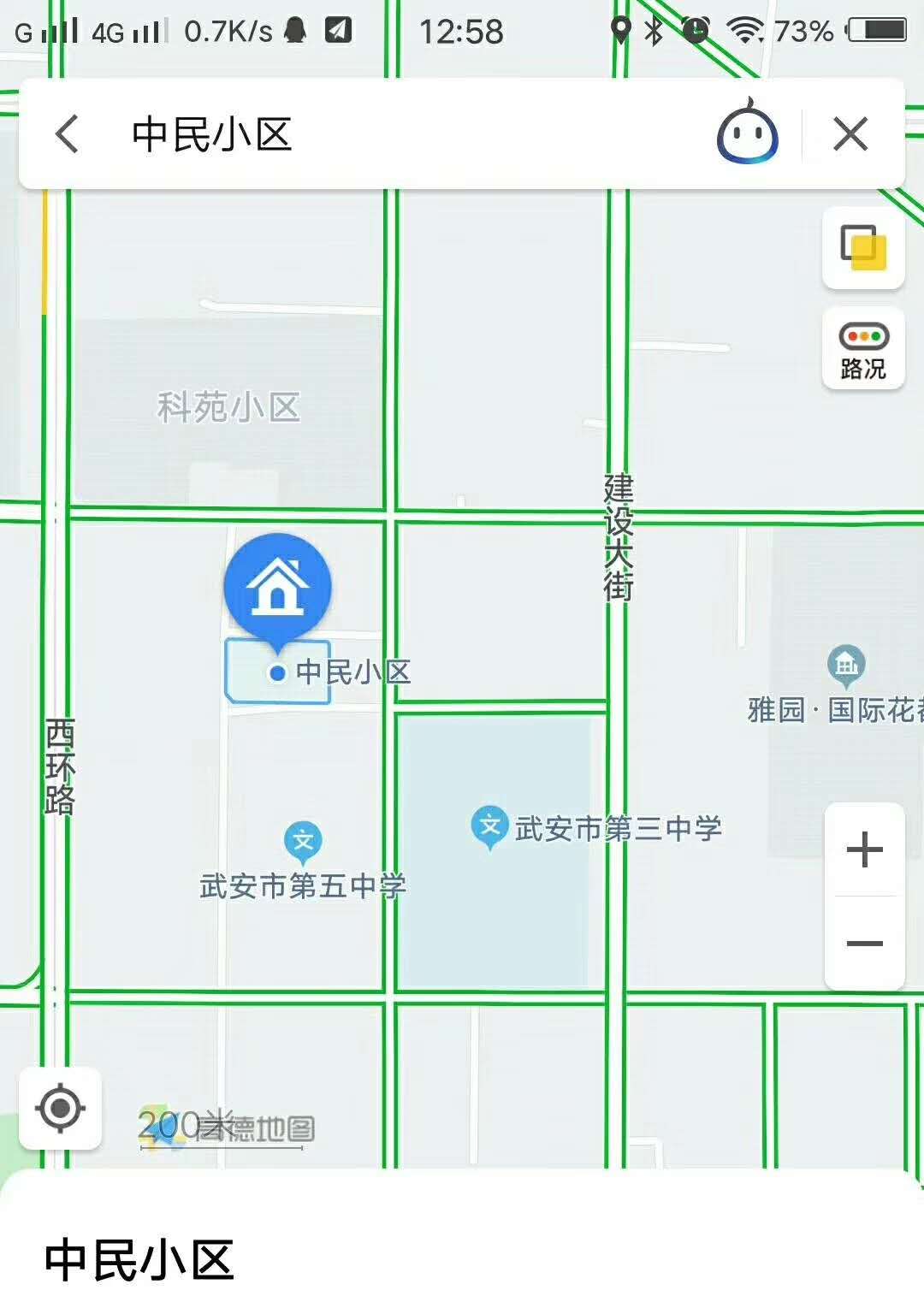This screenshot has height=1302, width=924.
Task: Edit the 中民小区 search query
Action: click(342, 134)
